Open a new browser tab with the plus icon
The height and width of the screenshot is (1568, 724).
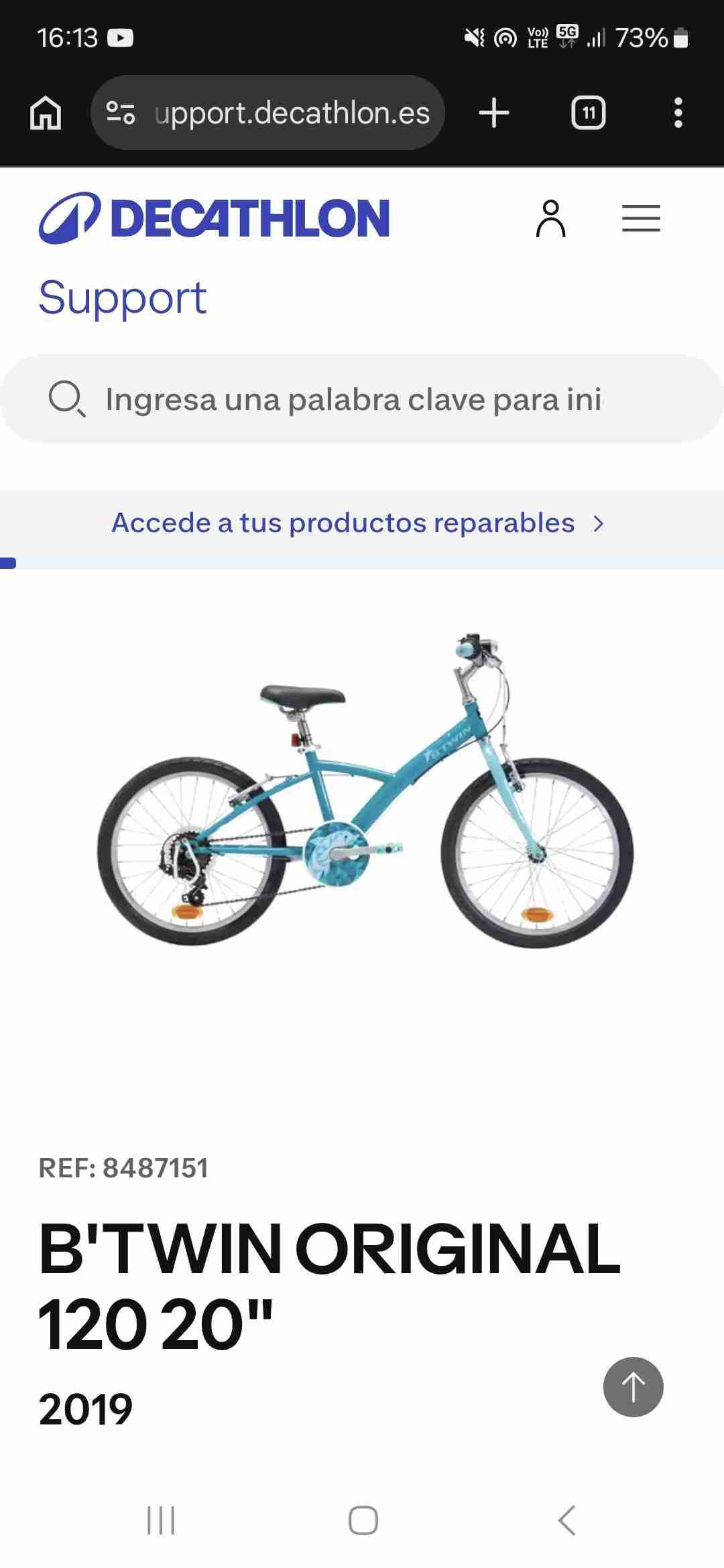tap(493, 112)
